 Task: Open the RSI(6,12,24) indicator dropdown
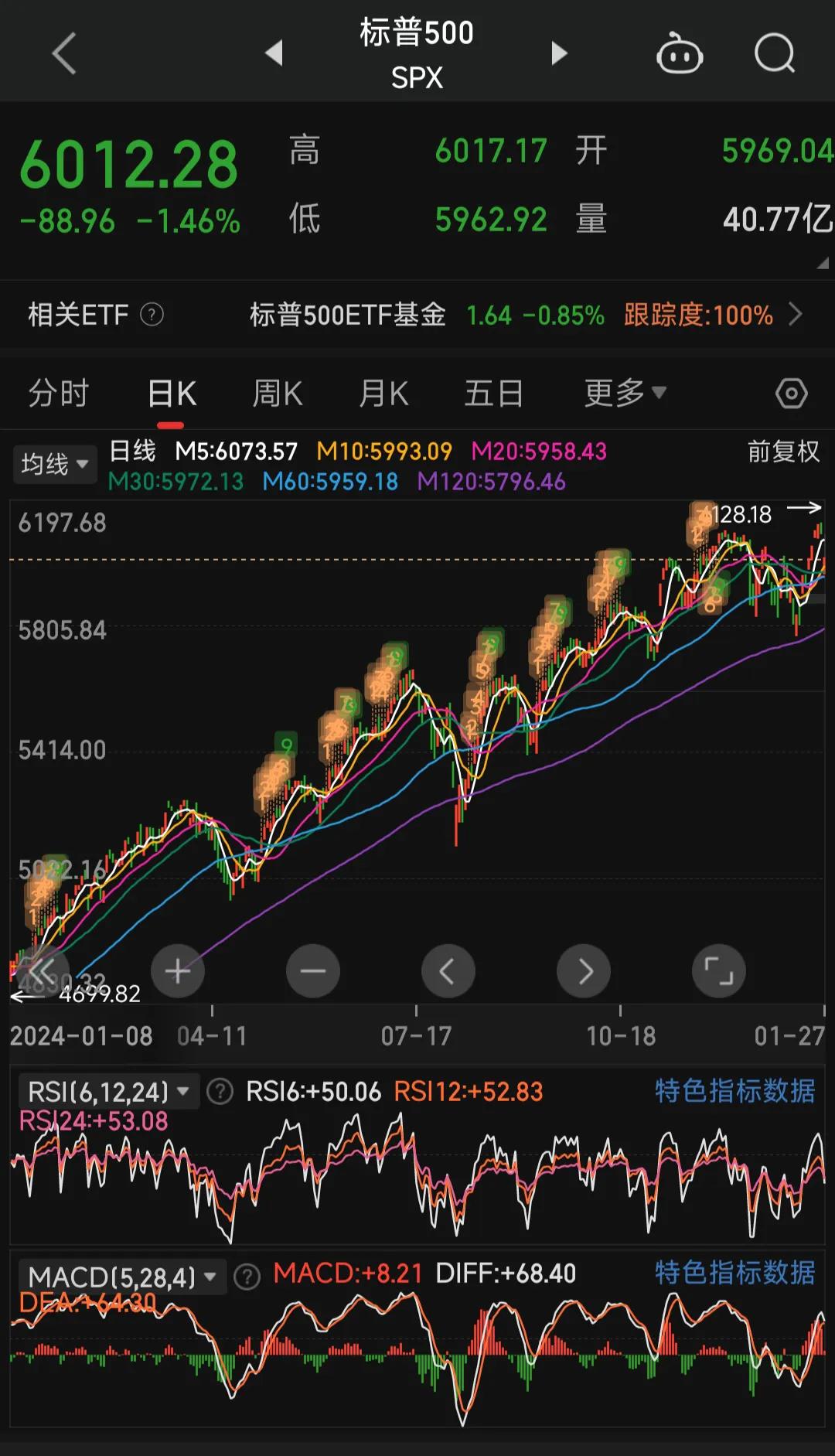click(104, 1091)
